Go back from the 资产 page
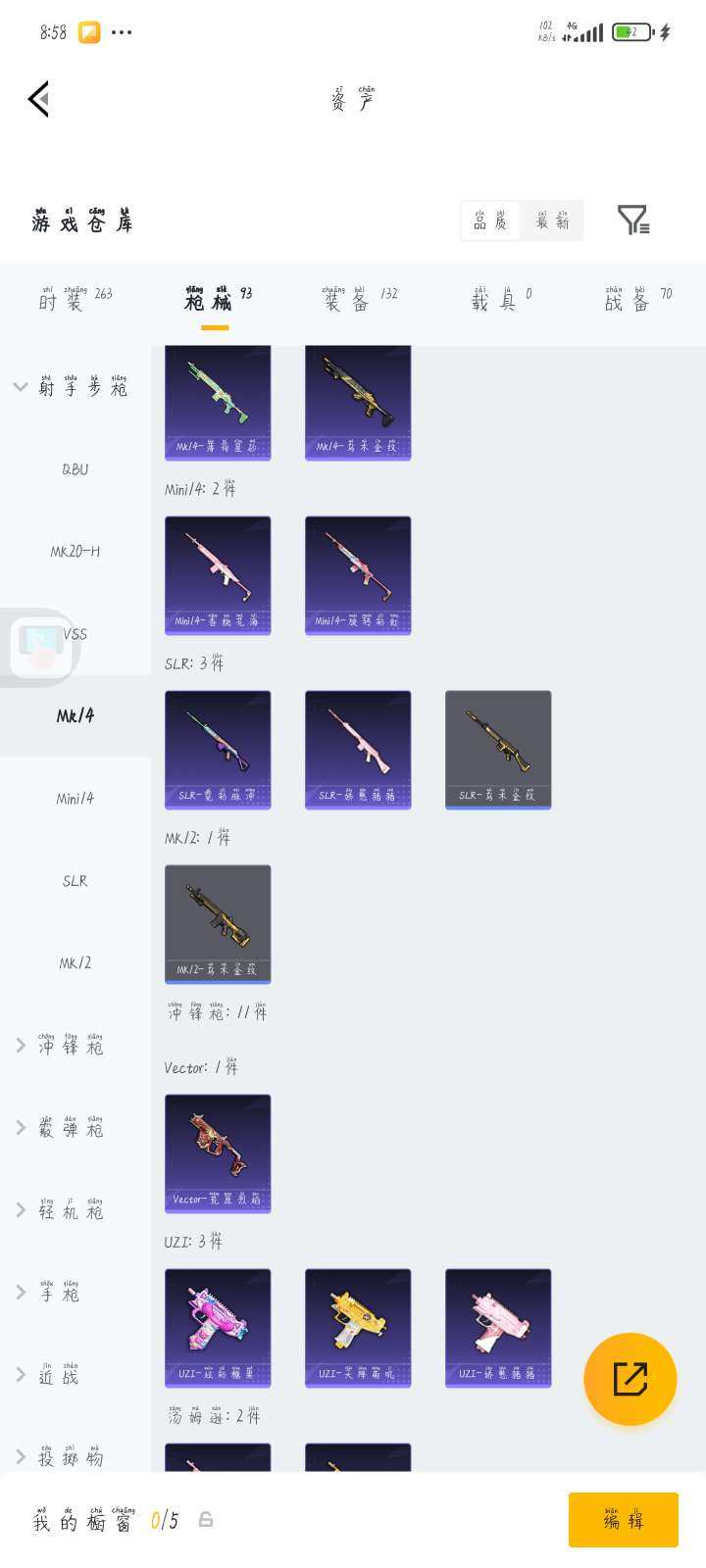Image resolution: width=706 pixels, height=1568 pixels. click(39, 99)
